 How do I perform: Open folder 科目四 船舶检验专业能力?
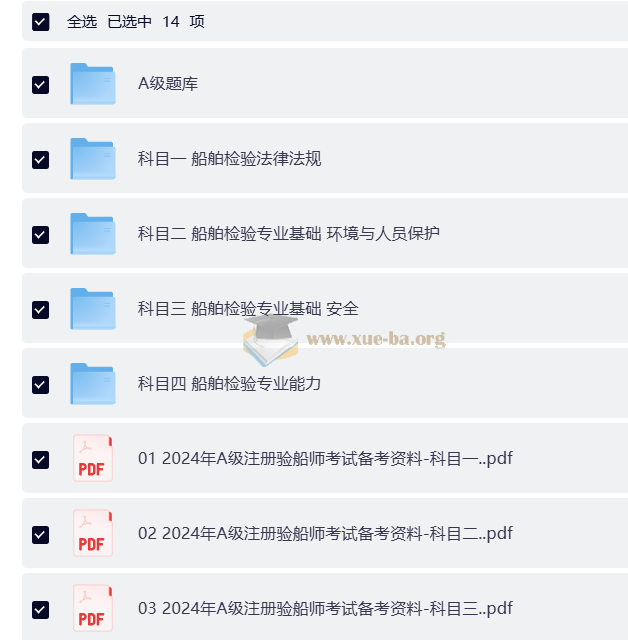point(229,384)
